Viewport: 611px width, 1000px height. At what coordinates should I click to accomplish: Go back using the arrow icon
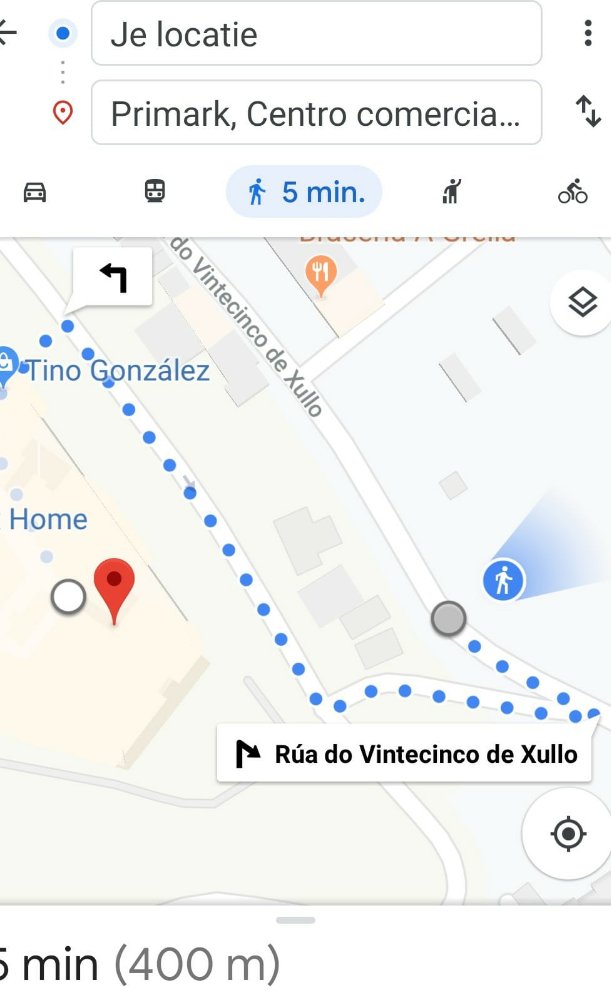[8, 33]
